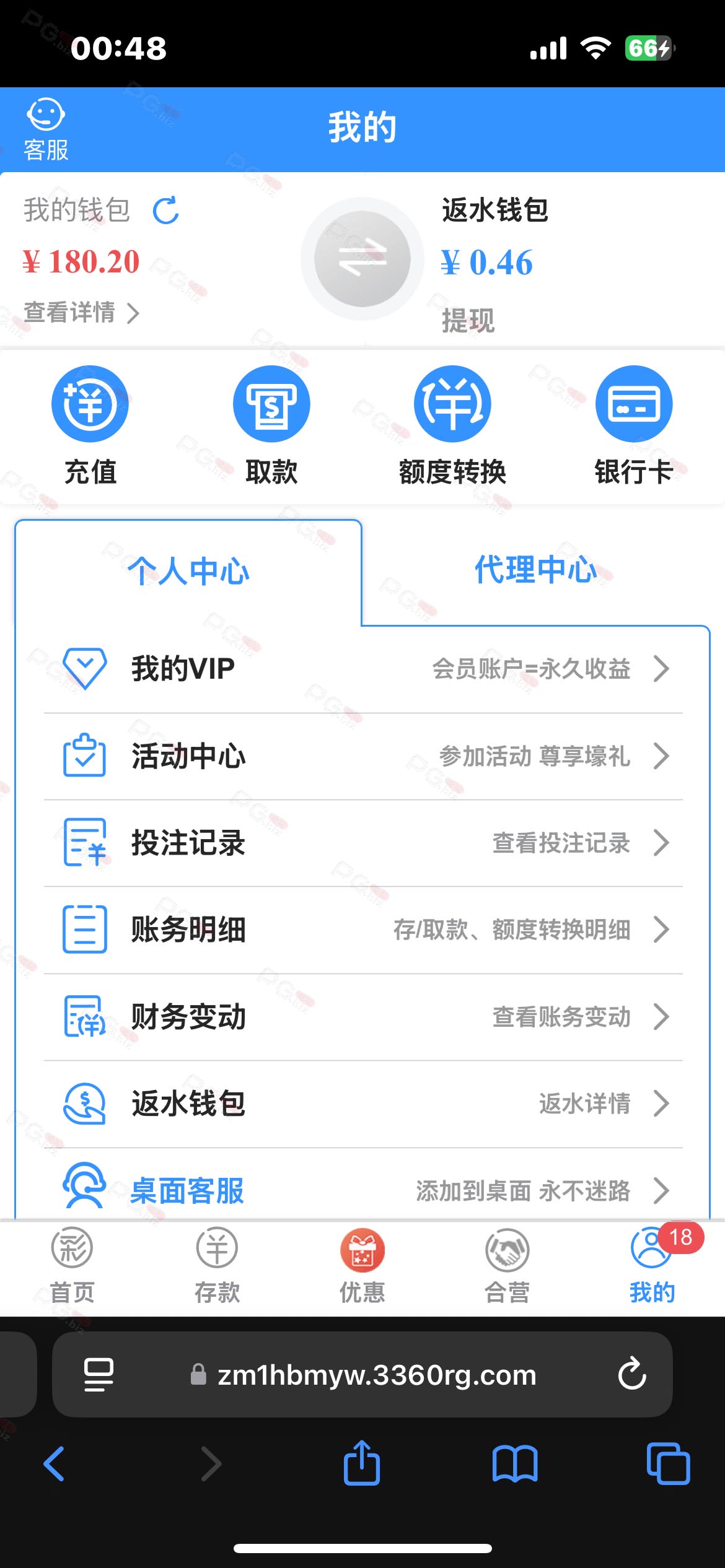The width and height of the screenshot is (725, 1568).
Task: Open 活动中心 row
Action: tap(363, 756)
